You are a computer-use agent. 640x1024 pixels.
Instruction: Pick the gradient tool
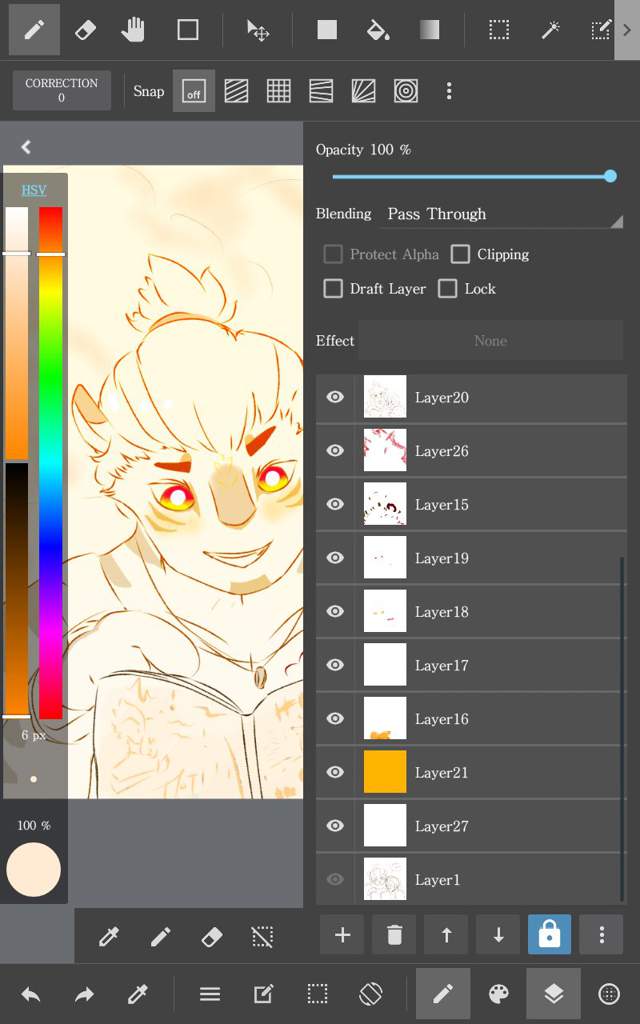[x=429, y=30]
